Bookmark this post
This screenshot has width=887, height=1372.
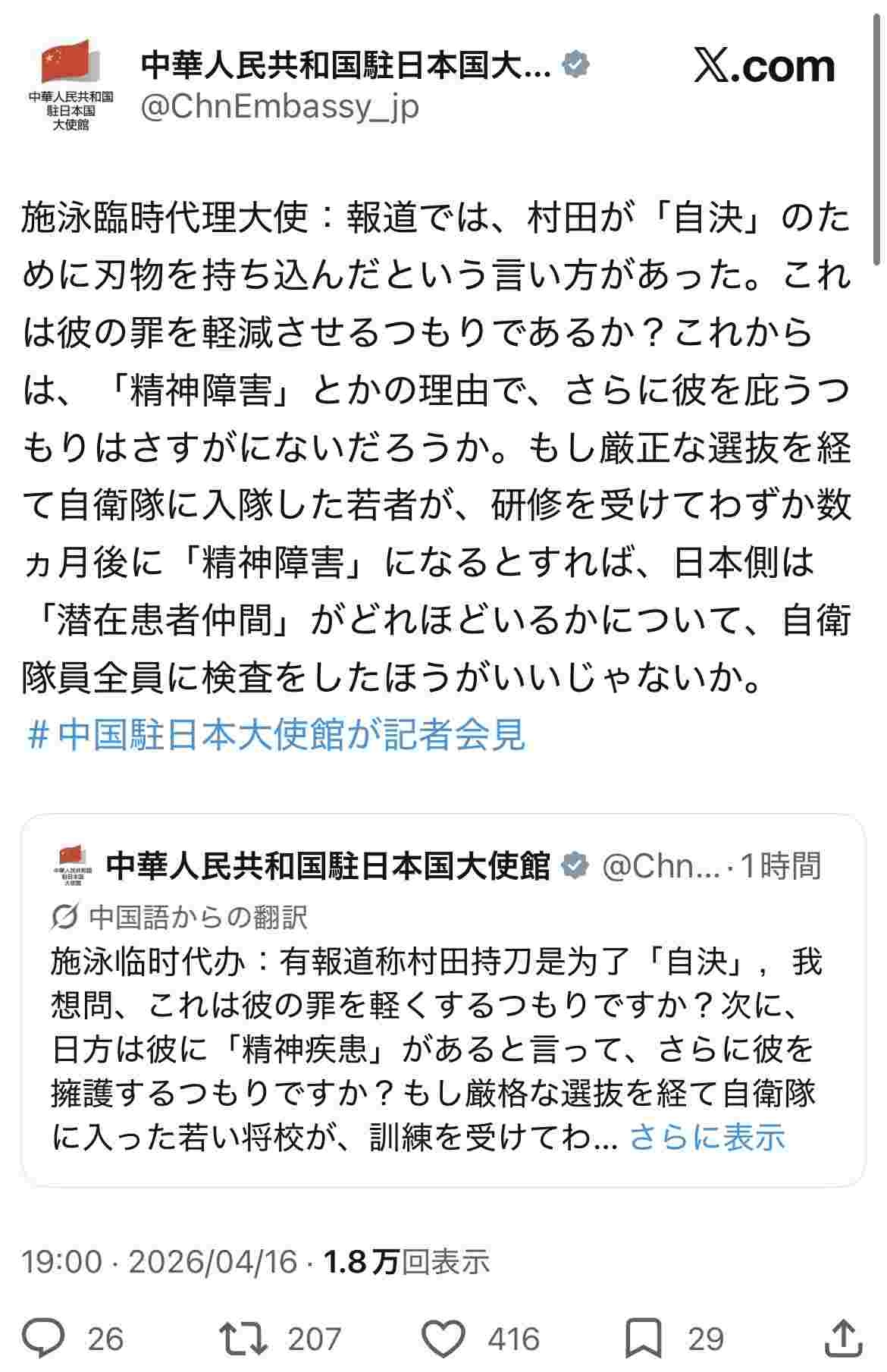644,1339
